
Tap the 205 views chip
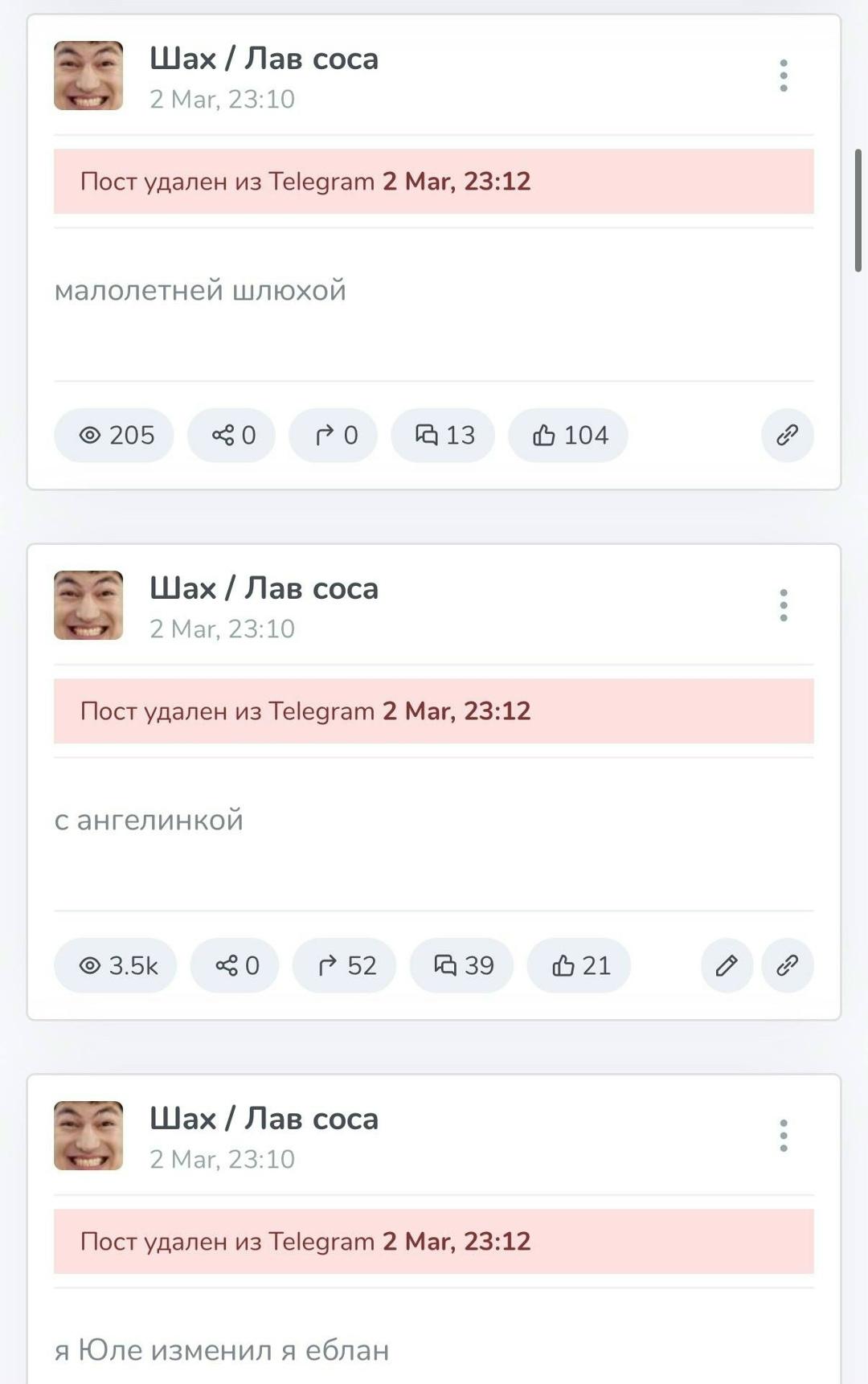(x=115, y=435)
